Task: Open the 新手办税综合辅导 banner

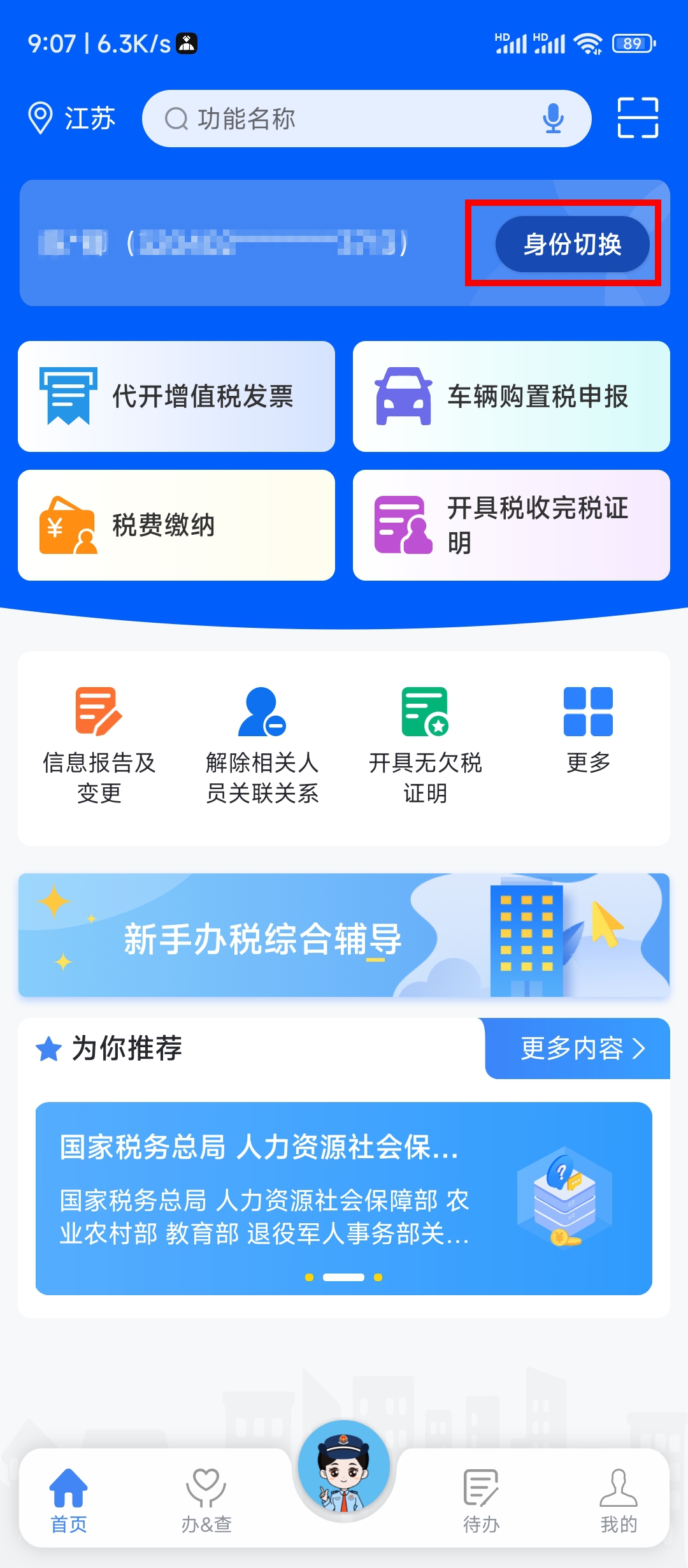Action: click(344, 935)
